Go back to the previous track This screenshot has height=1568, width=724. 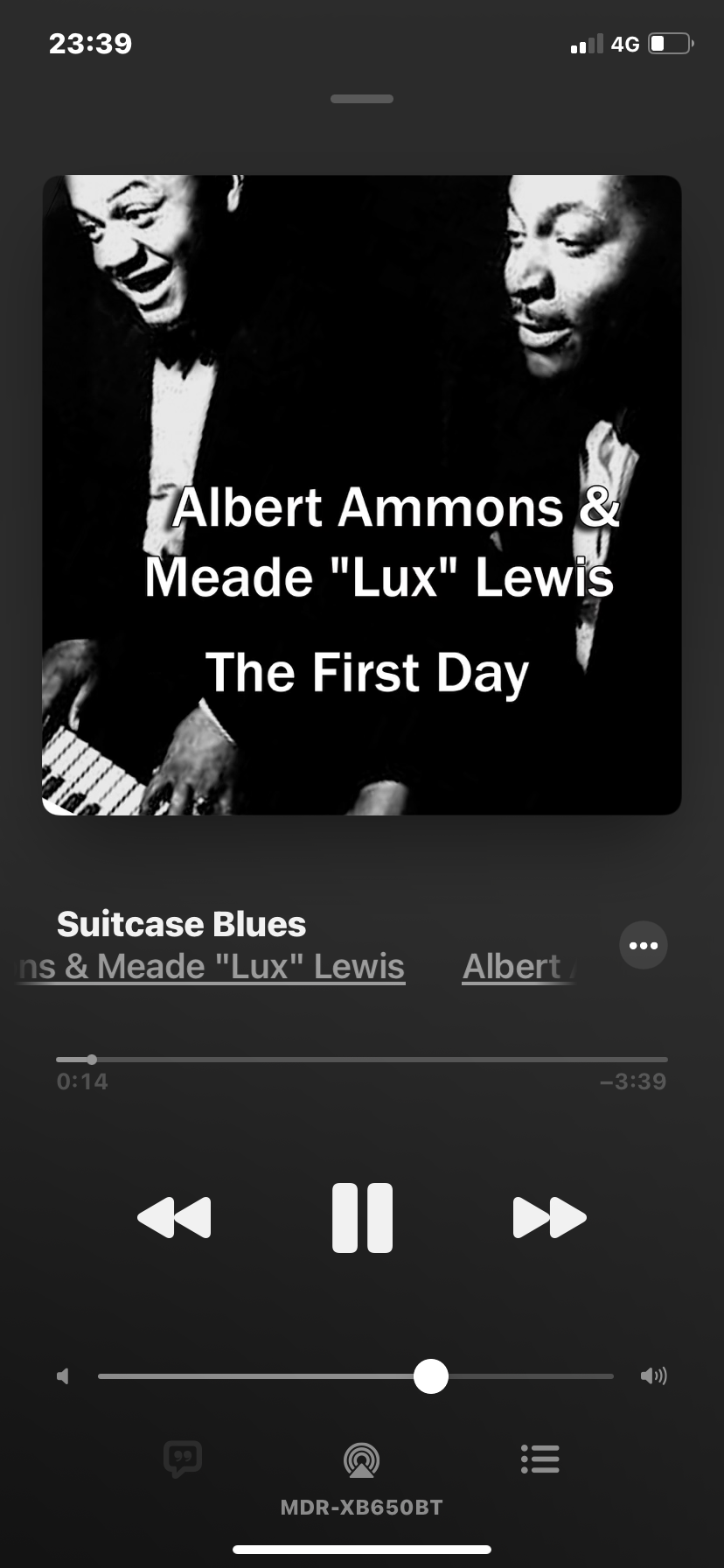174,1217
